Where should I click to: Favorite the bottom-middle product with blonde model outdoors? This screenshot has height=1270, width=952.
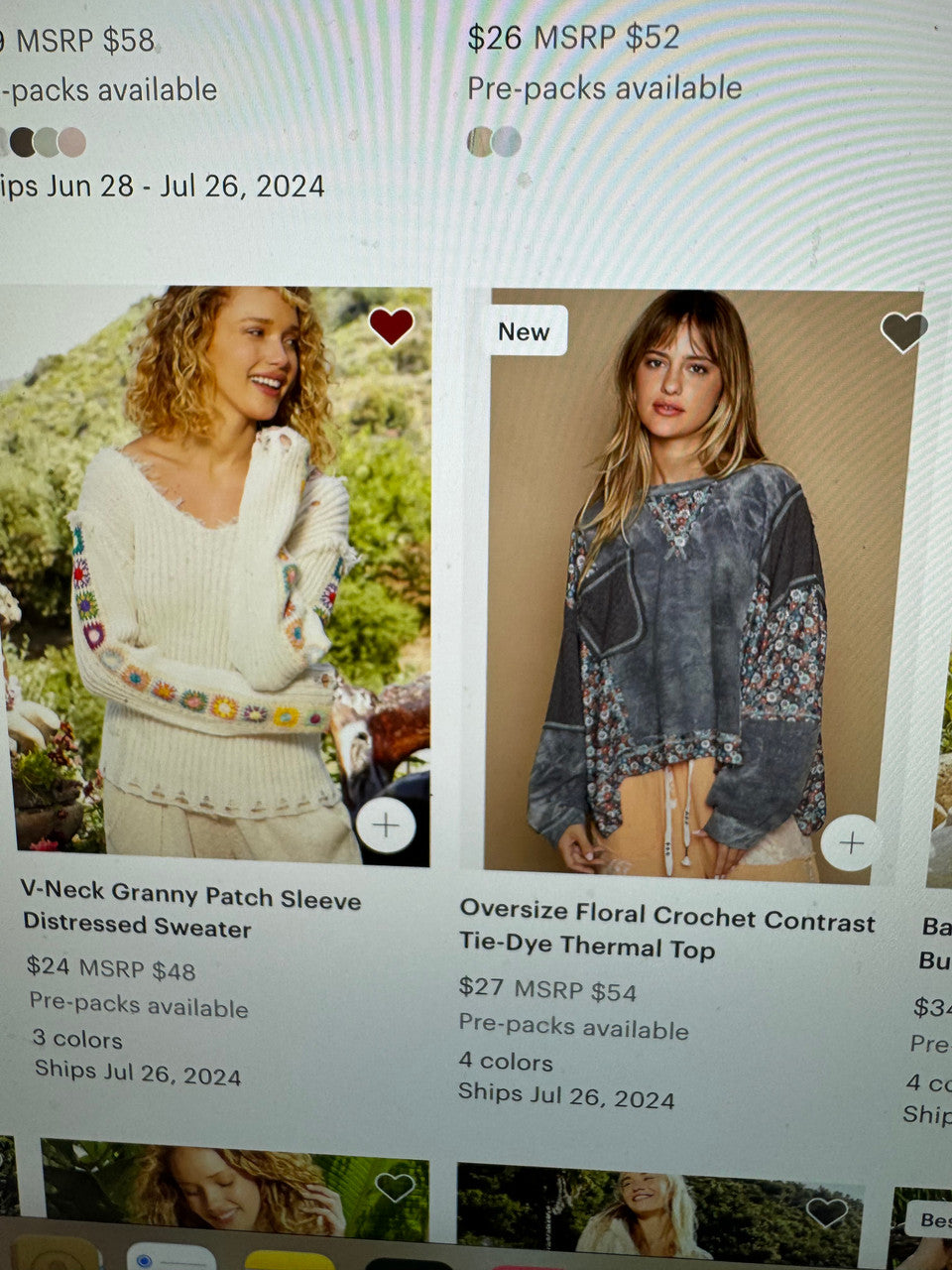pos(826,1212)
